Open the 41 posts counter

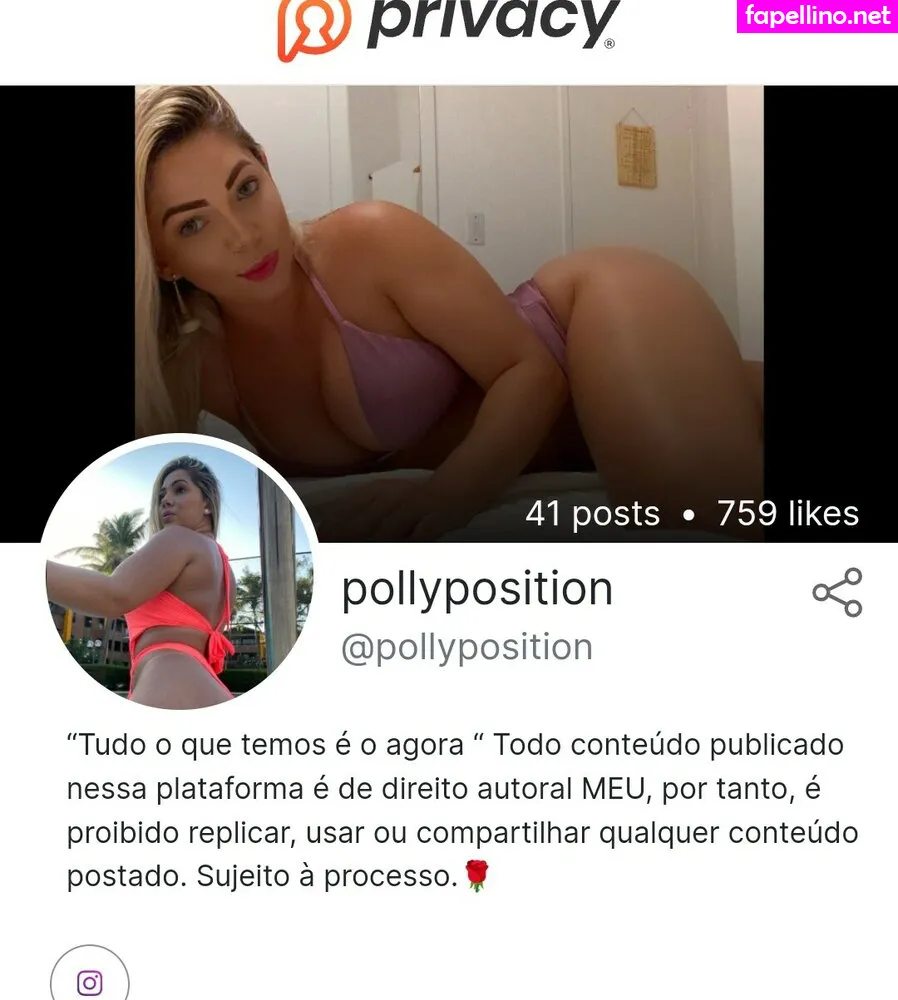pos(594,513)
